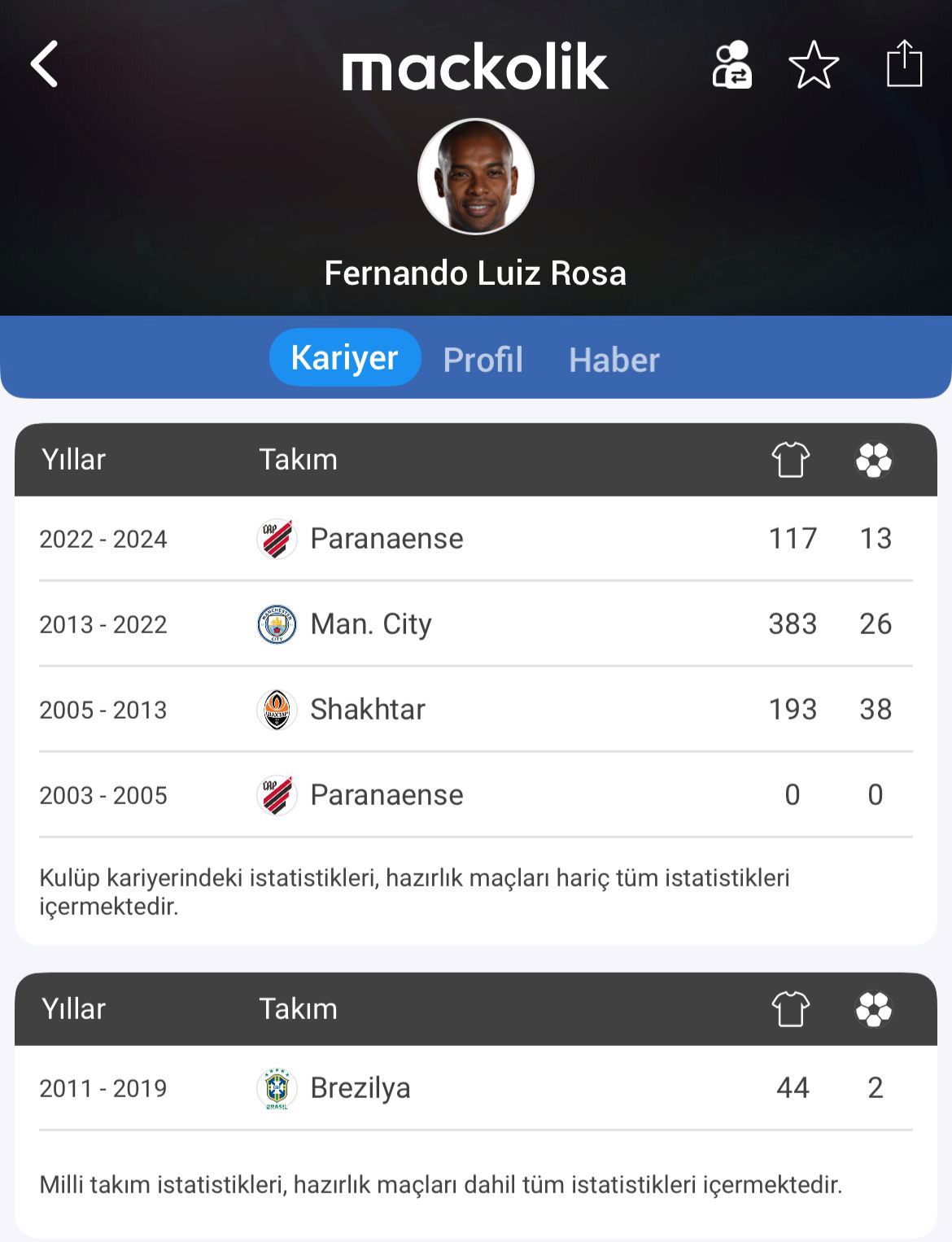The width and height of the screenshot is (952, 1242).
Task: Select the Kariyer tab
Action: coord(345,358)
